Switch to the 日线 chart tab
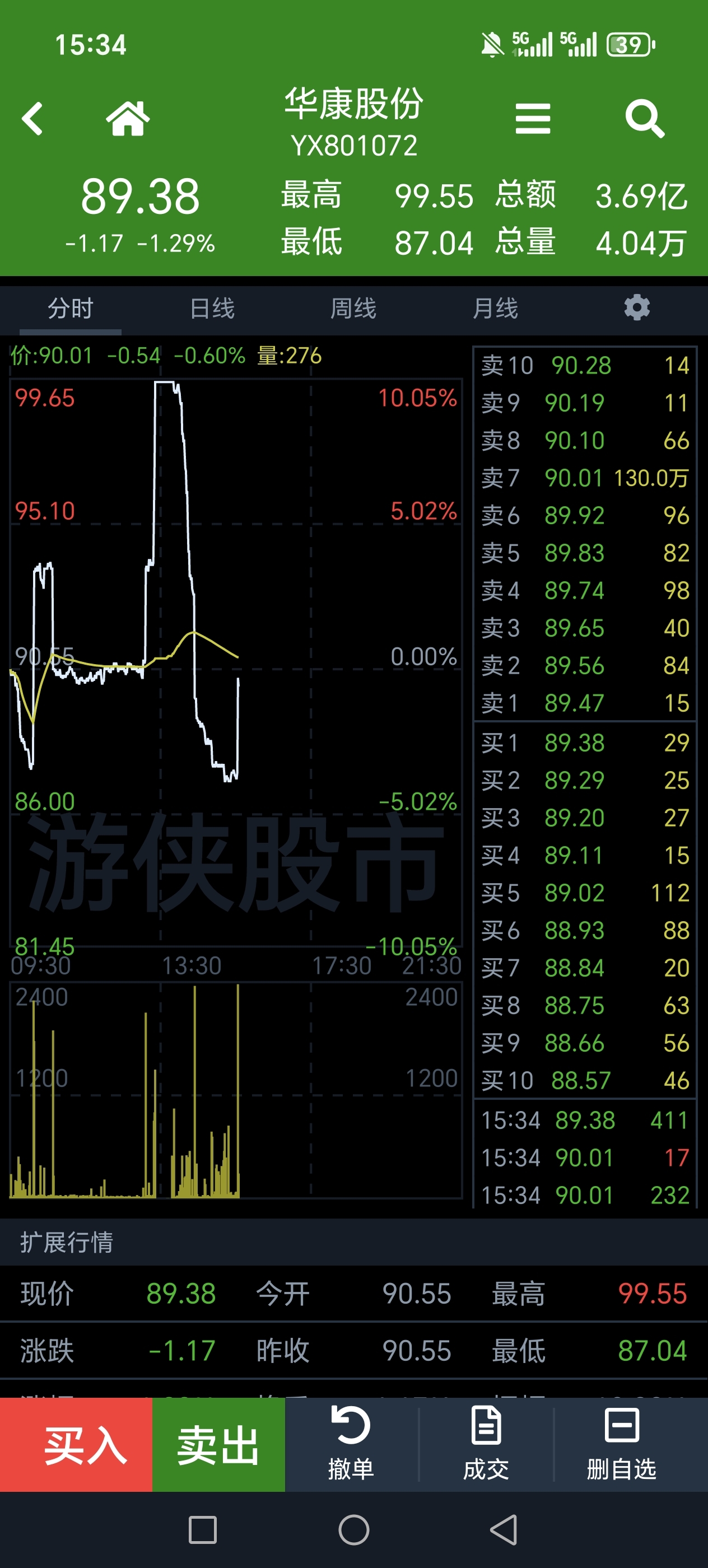The image size is (708, 1568). click(212, 309)
